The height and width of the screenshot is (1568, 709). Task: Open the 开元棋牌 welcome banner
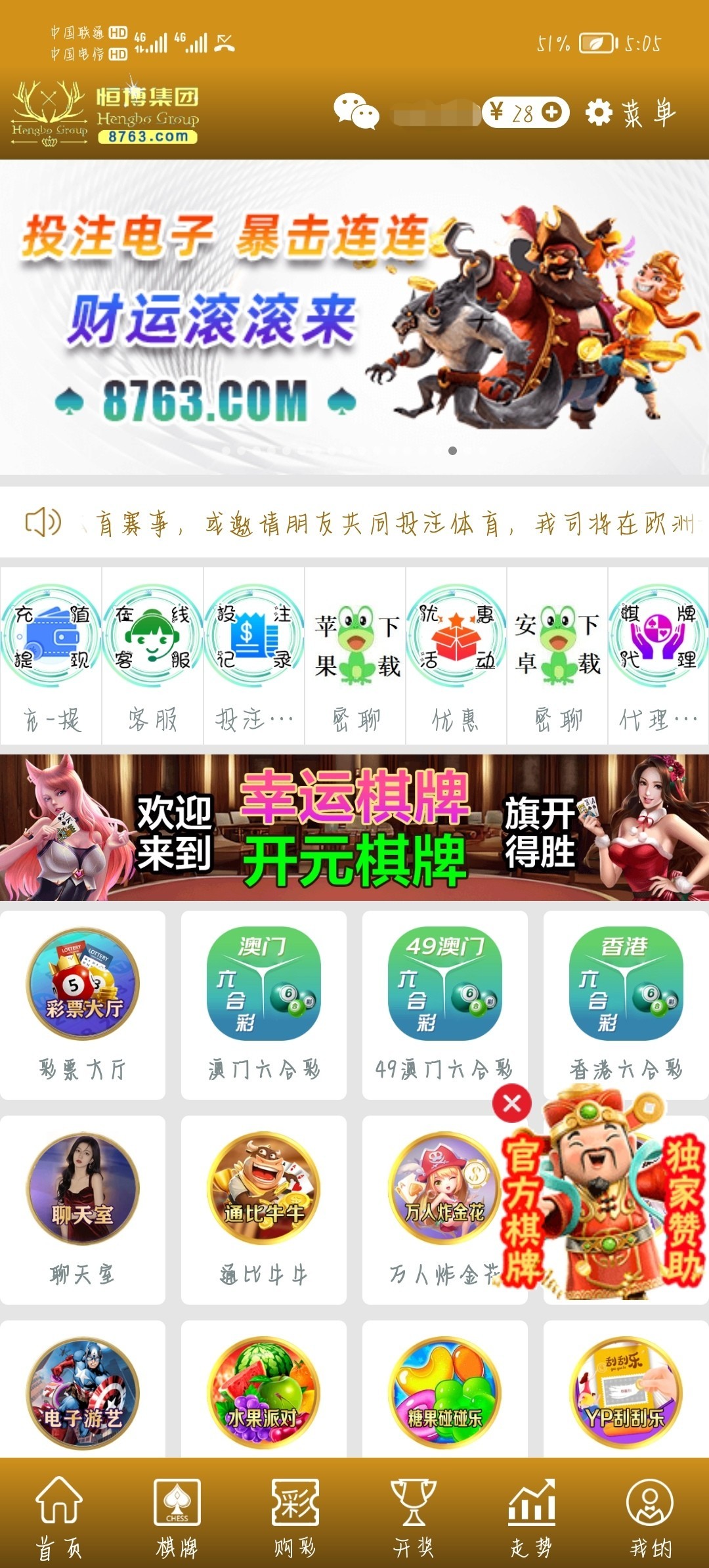coord(354,827)
